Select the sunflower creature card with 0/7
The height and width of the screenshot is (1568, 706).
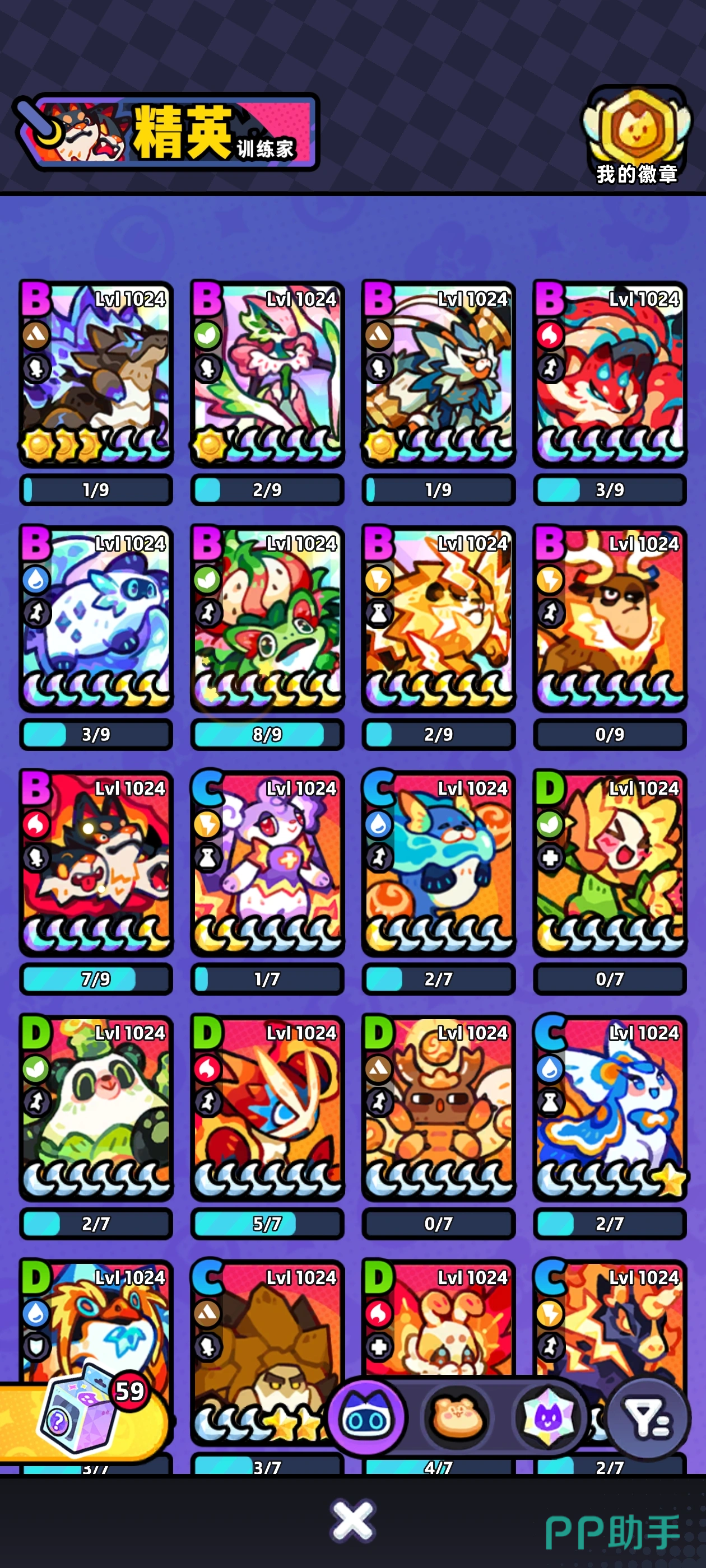[x=610, y=862]
